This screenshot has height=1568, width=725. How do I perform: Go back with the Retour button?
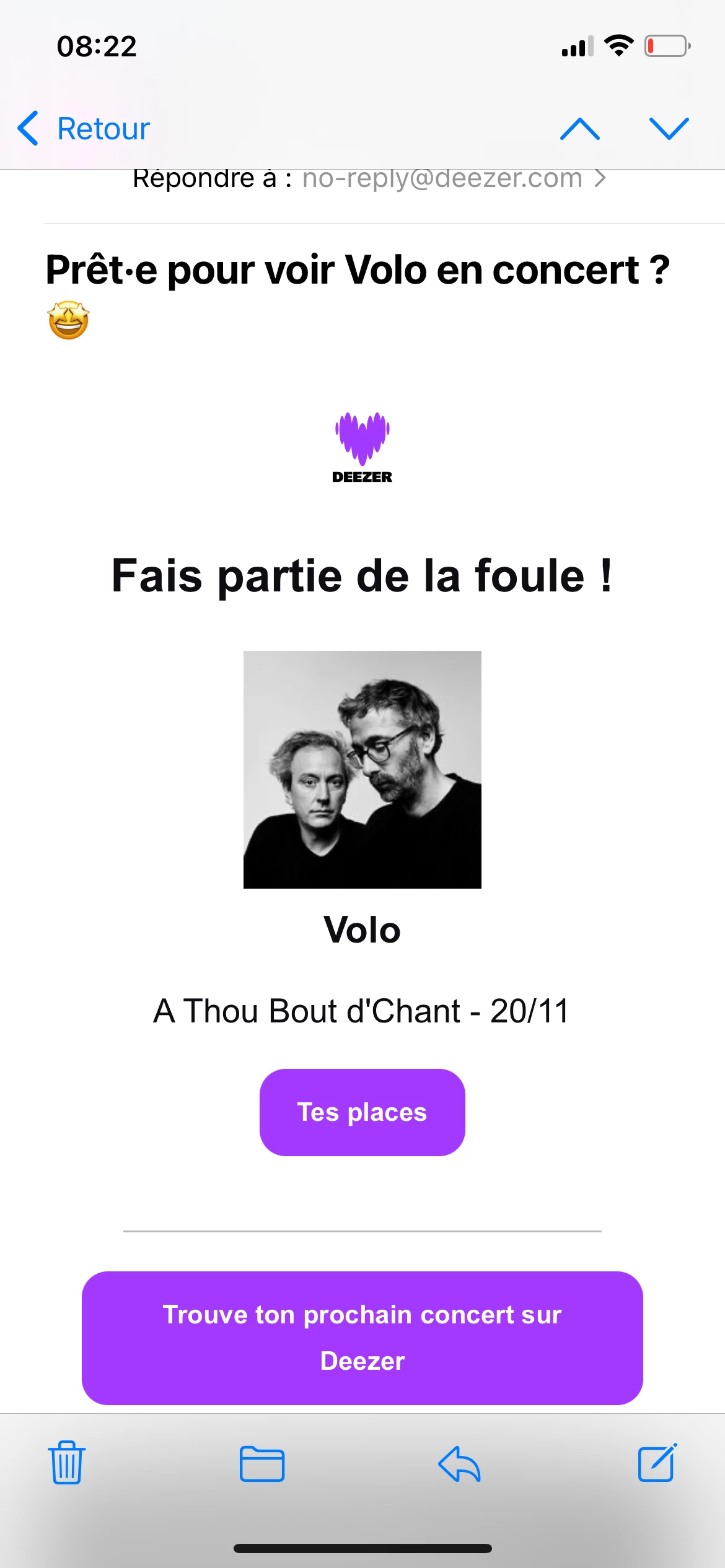(x=84, y=129)
